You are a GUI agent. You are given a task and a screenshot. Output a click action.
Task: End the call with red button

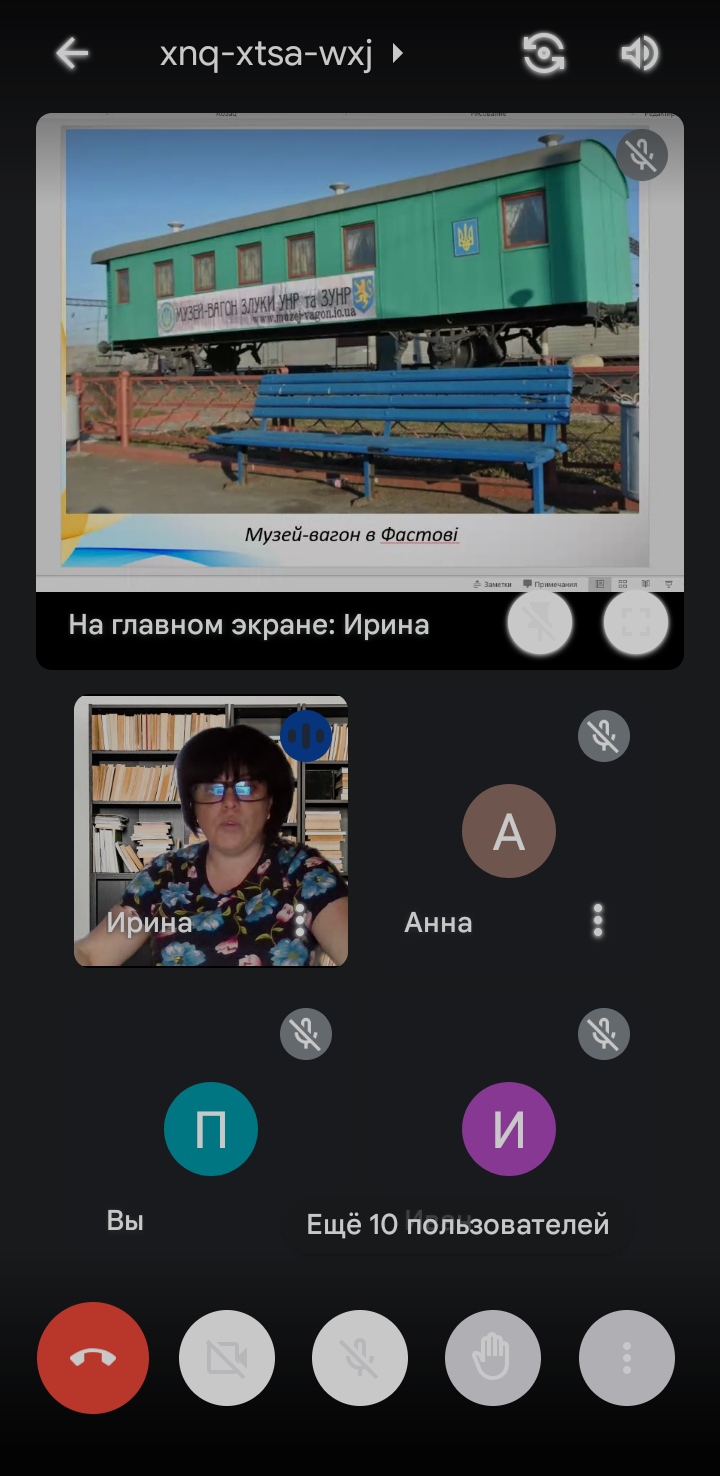93,1358
